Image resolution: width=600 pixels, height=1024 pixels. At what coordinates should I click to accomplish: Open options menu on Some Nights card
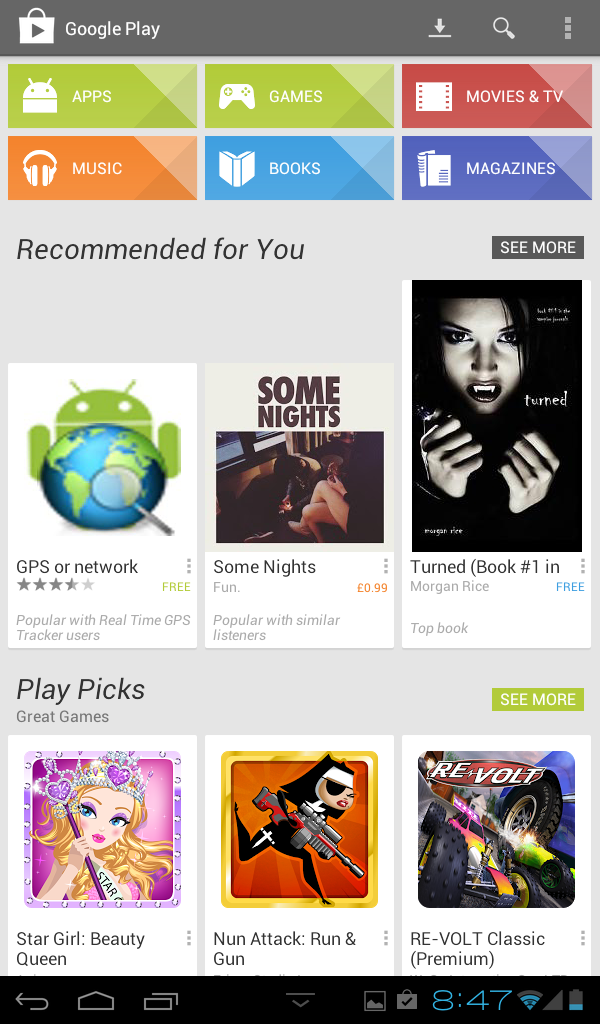385,566
